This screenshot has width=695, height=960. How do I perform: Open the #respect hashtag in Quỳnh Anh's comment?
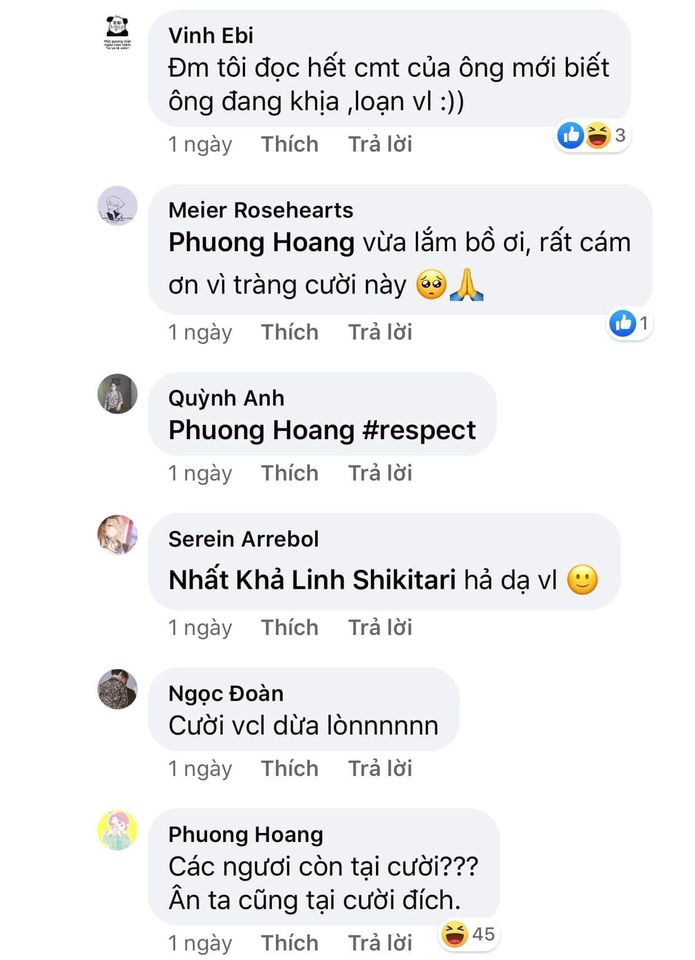pos(419,430)
